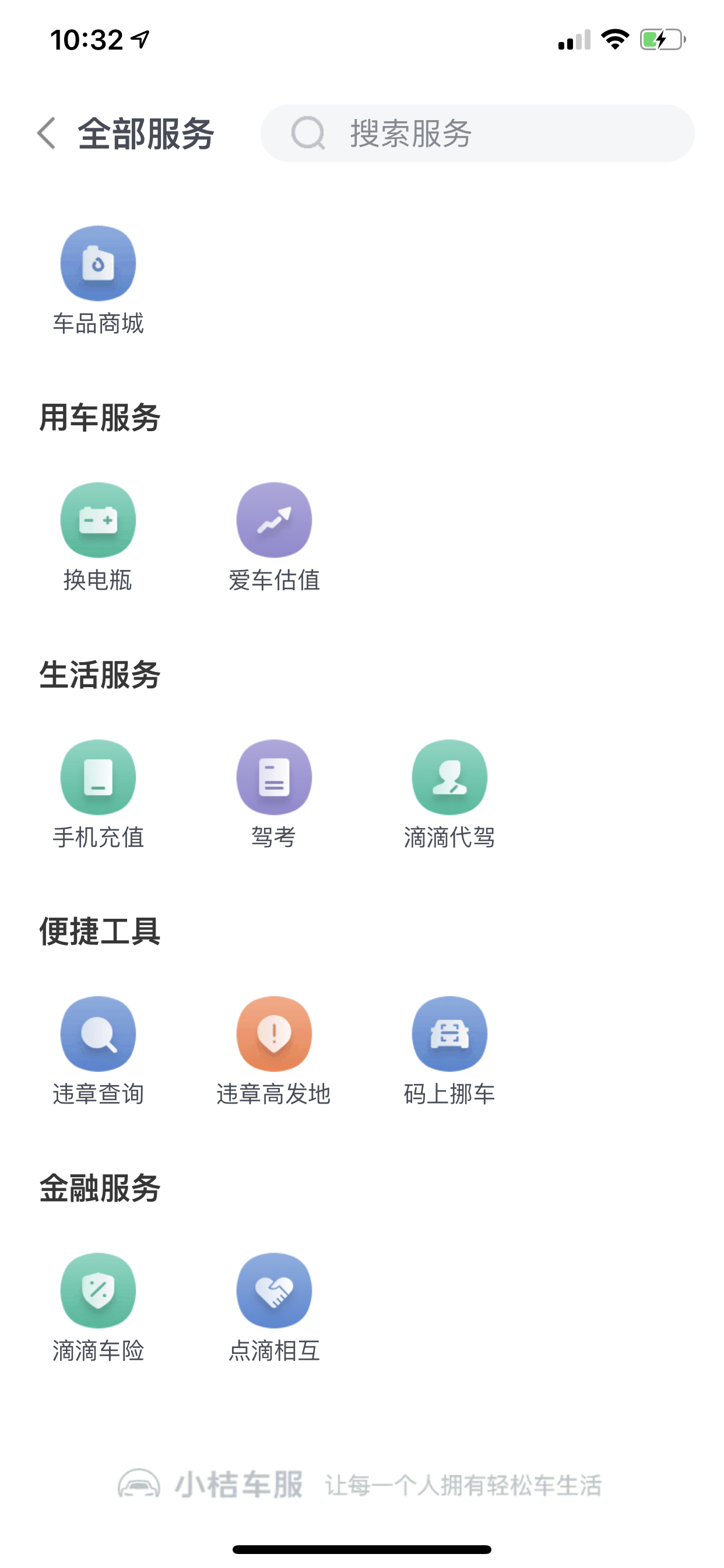Screen dimensions: 724x1568
Task: Tap the 搜索服务 search field
Action: point(477,134)
